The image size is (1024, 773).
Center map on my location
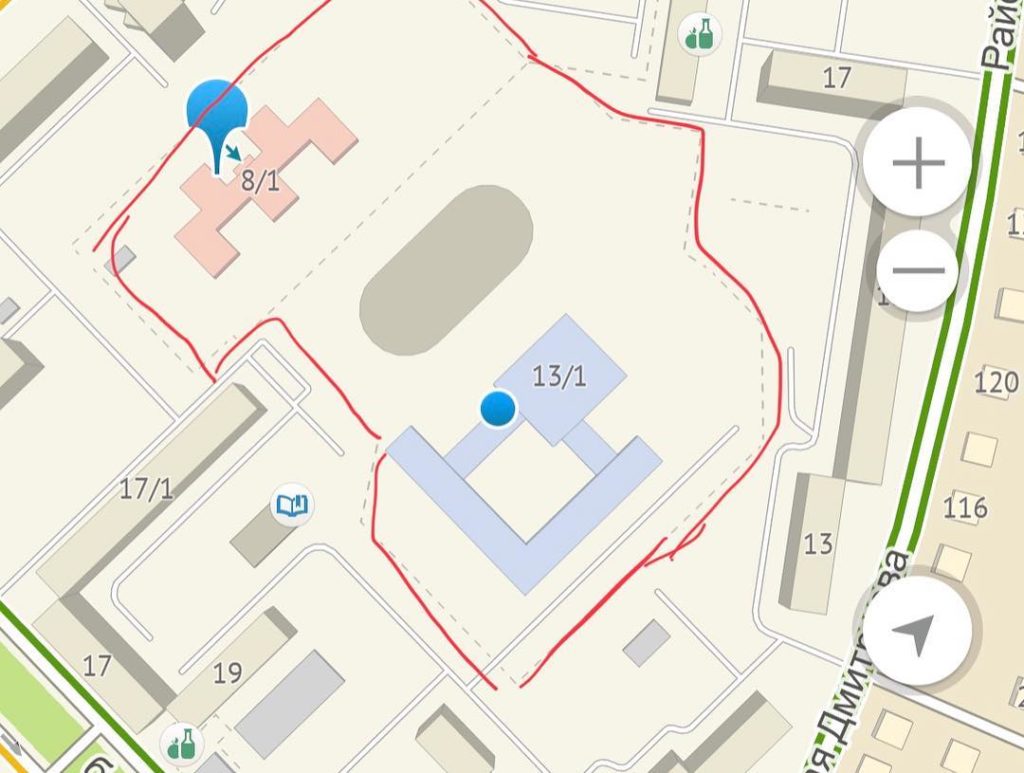point(916,632)
